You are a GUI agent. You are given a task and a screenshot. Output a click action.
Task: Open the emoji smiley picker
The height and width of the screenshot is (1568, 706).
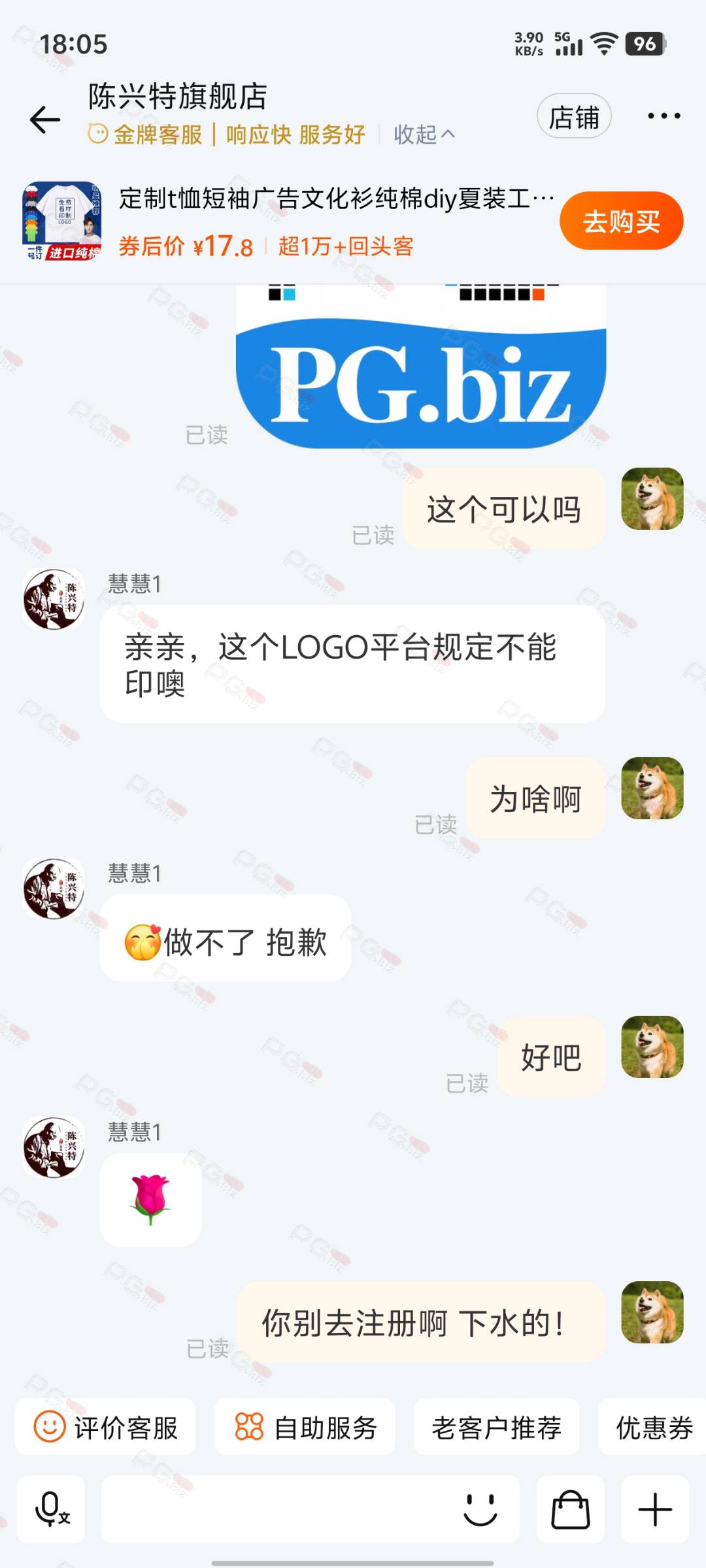480,1509
